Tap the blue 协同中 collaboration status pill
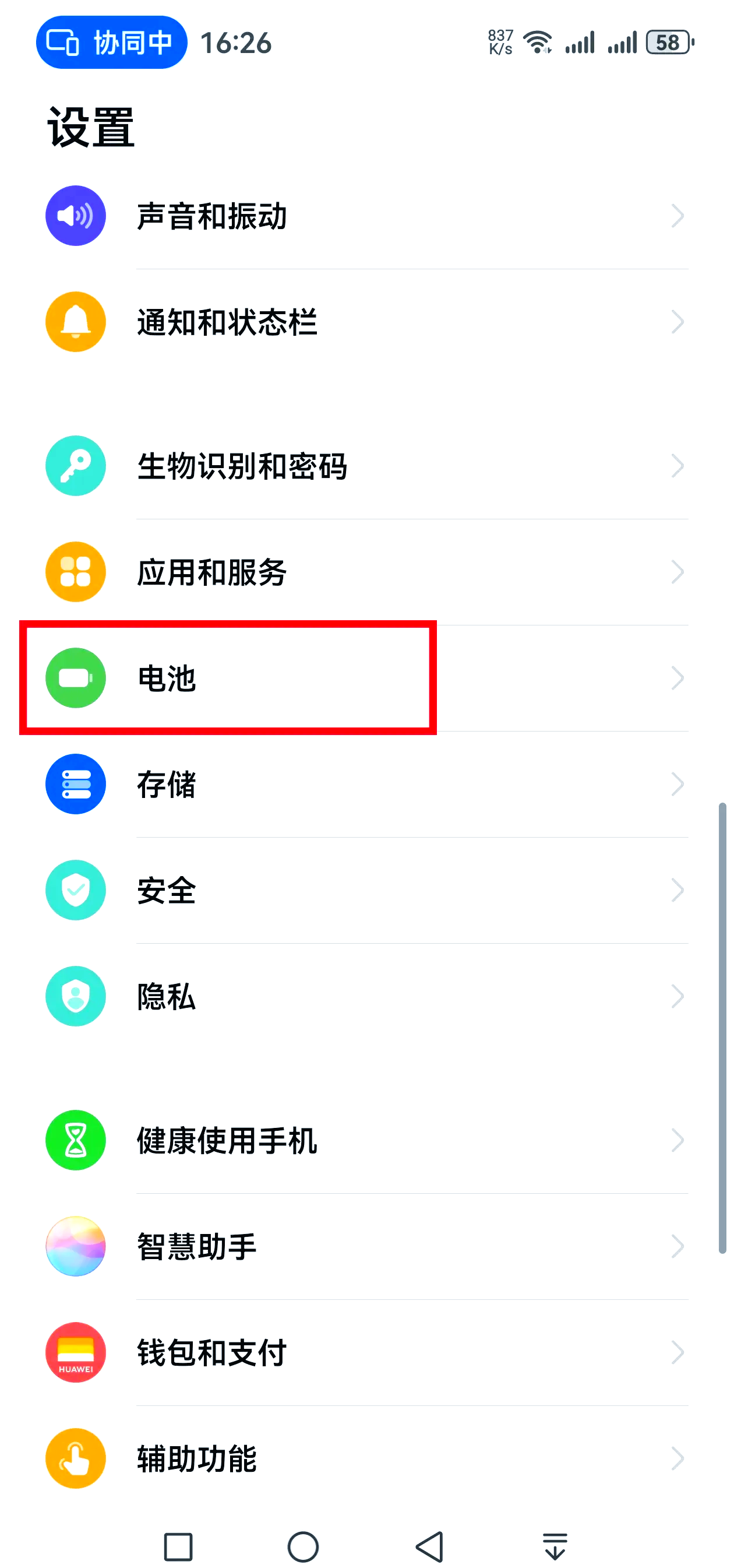The width and height of the screenshot is (734, 1568). (111, 42)
